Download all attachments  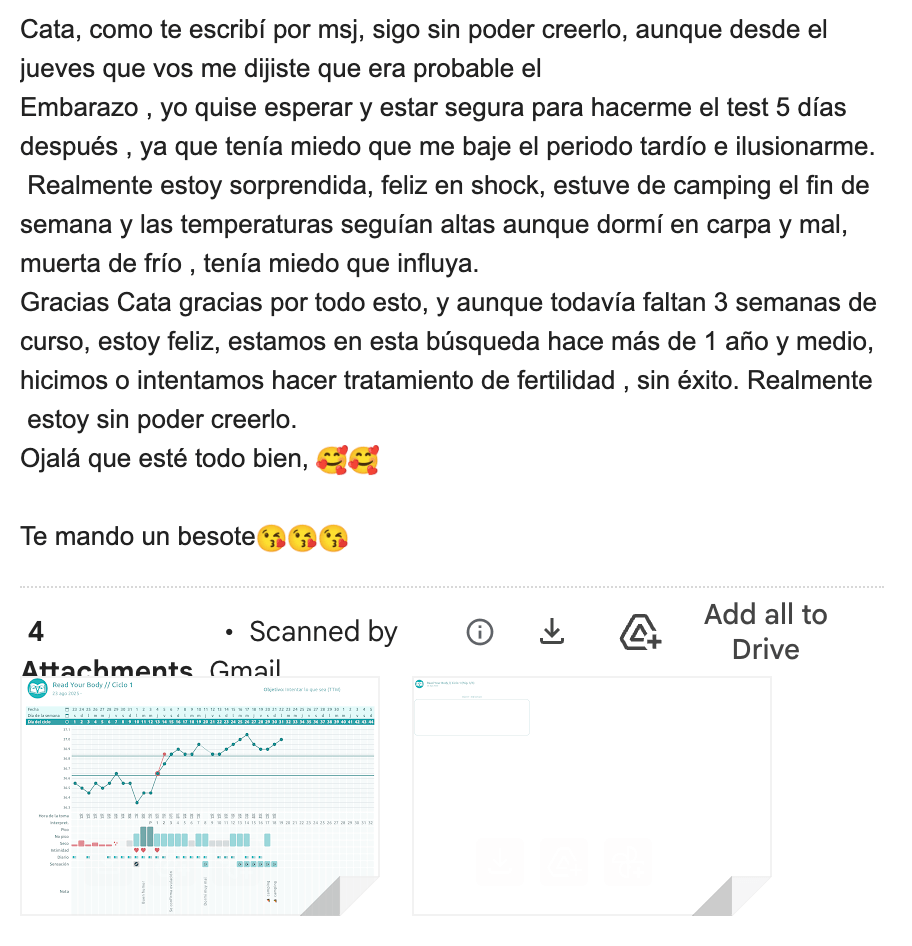pyautogui.click(x=552, y=632)
